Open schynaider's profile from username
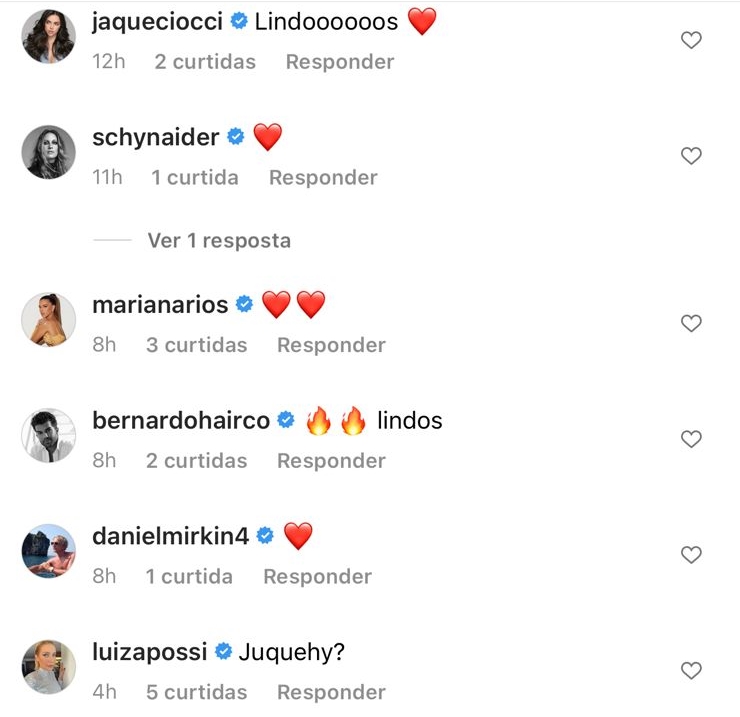 pyautogui.click(x=155, y=137)
